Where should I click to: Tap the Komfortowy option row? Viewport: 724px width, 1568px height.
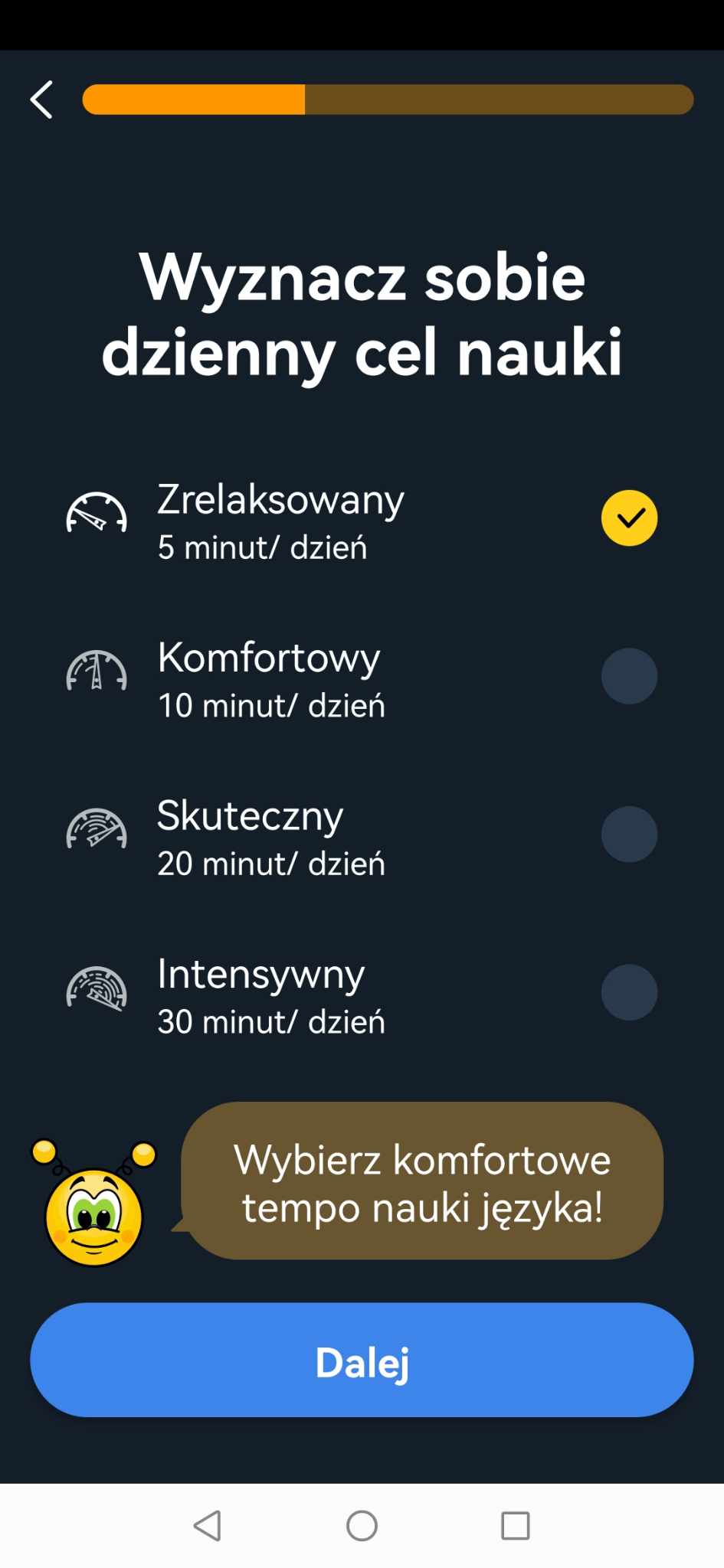(x=270, y=680)
